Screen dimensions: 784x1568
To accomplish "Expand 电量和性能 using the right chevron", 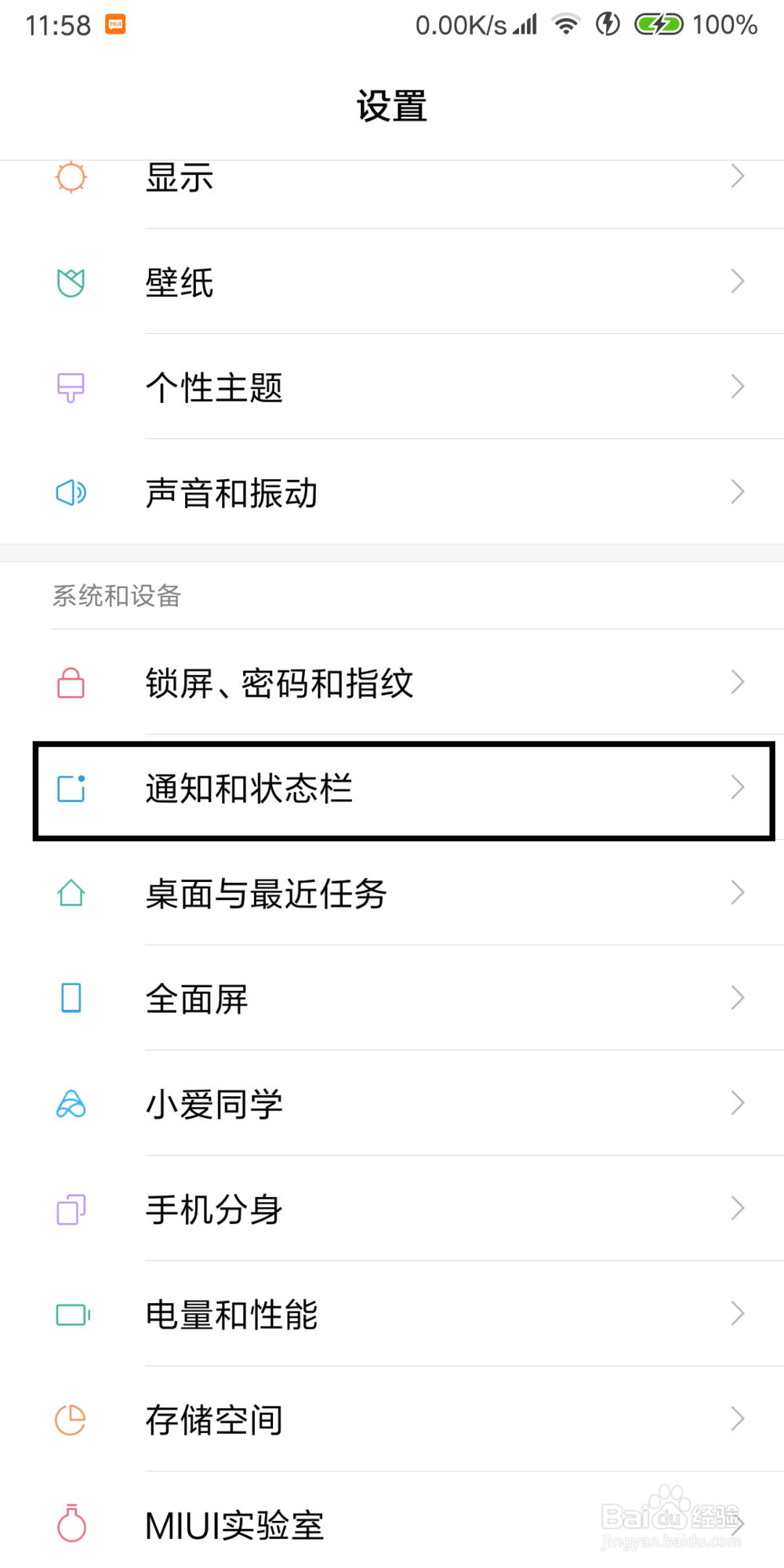I will tap(736, 1314).
